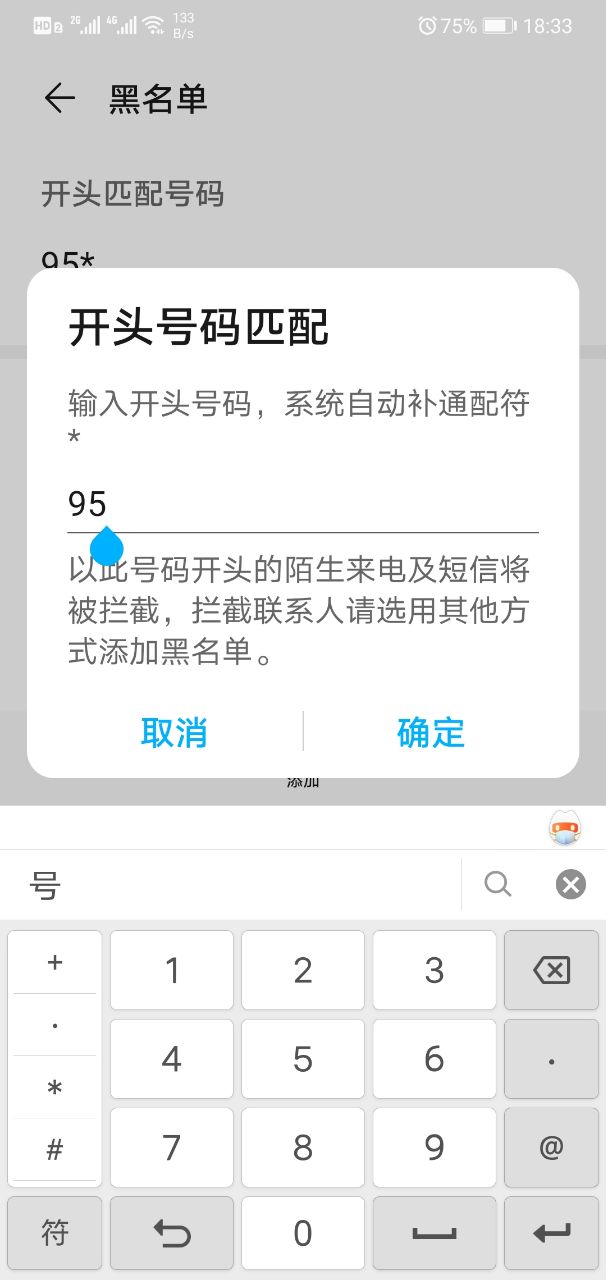Tap 取消 to cancel the dialog
This screenshot has width=606, height=1280.
tap(174, 732)
